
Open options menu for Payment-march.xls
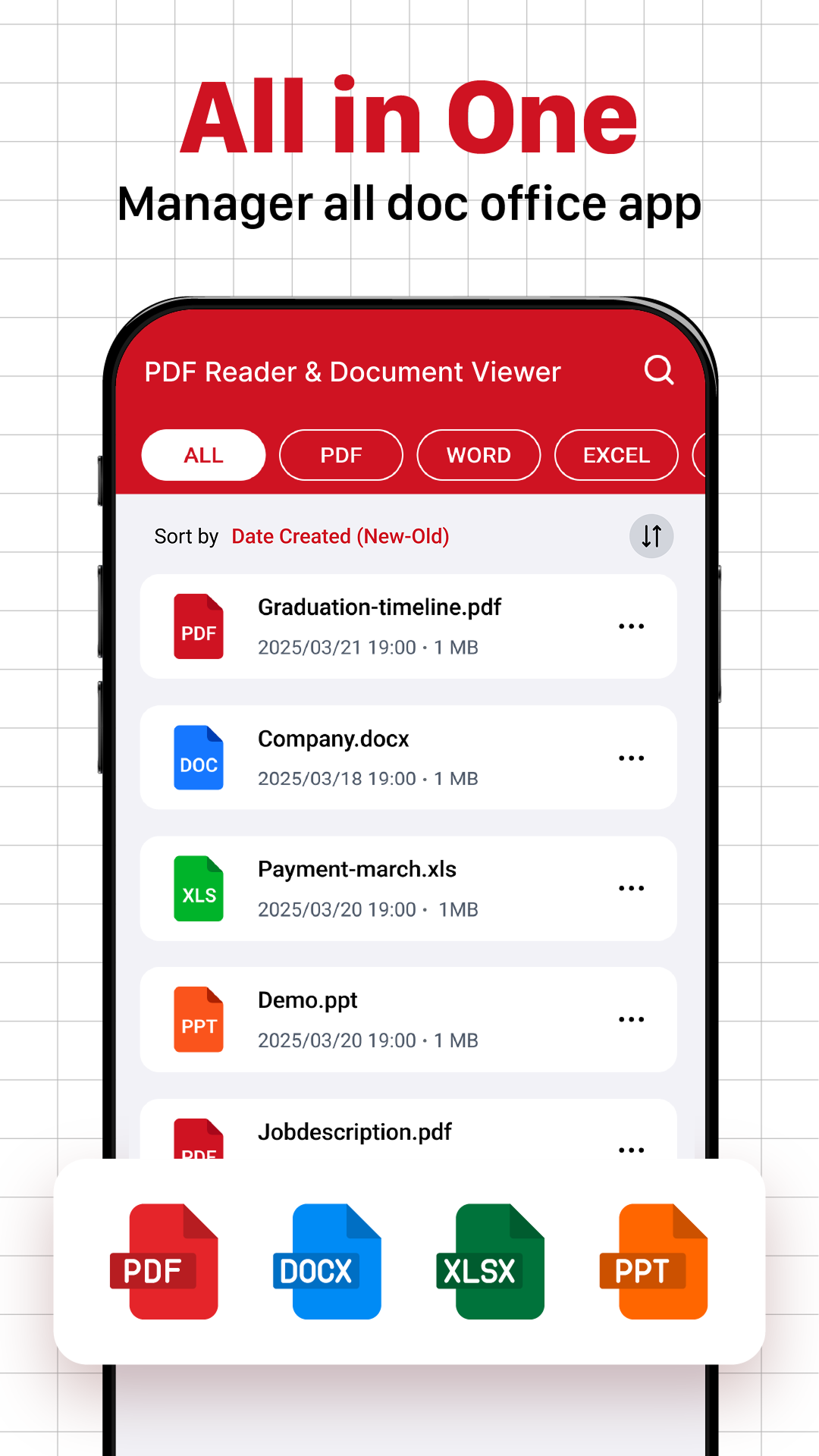(x=632, y=888)
